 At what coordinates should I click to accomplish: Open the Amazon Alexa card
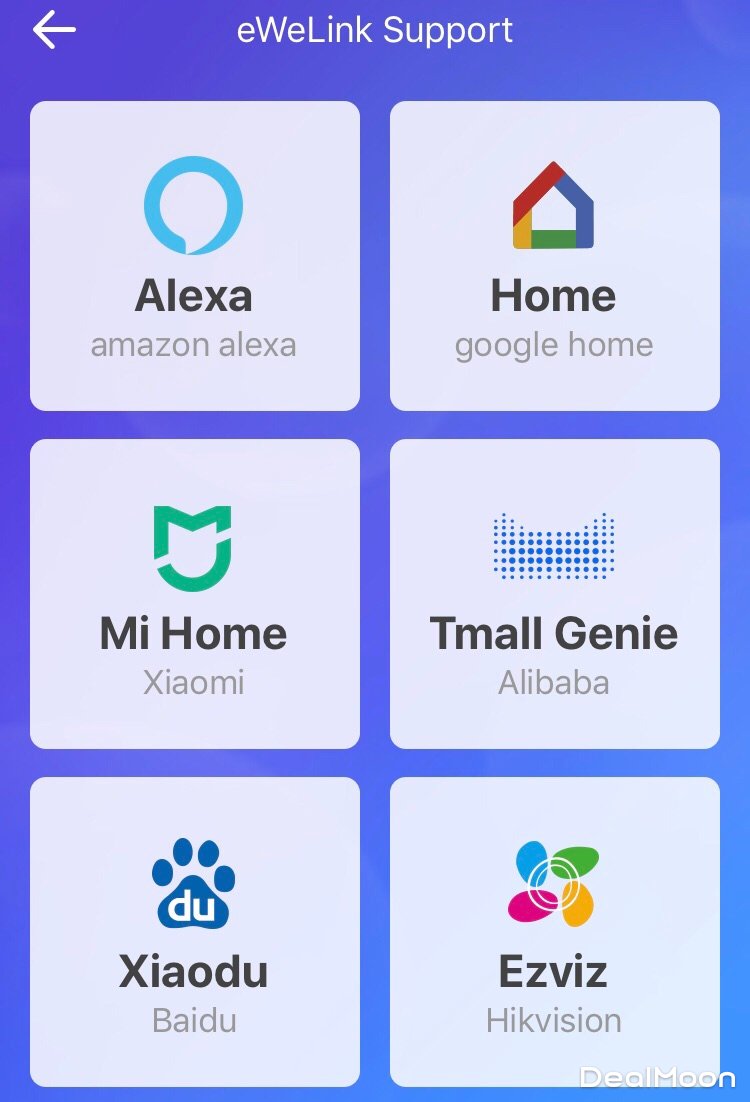point(194,256)
